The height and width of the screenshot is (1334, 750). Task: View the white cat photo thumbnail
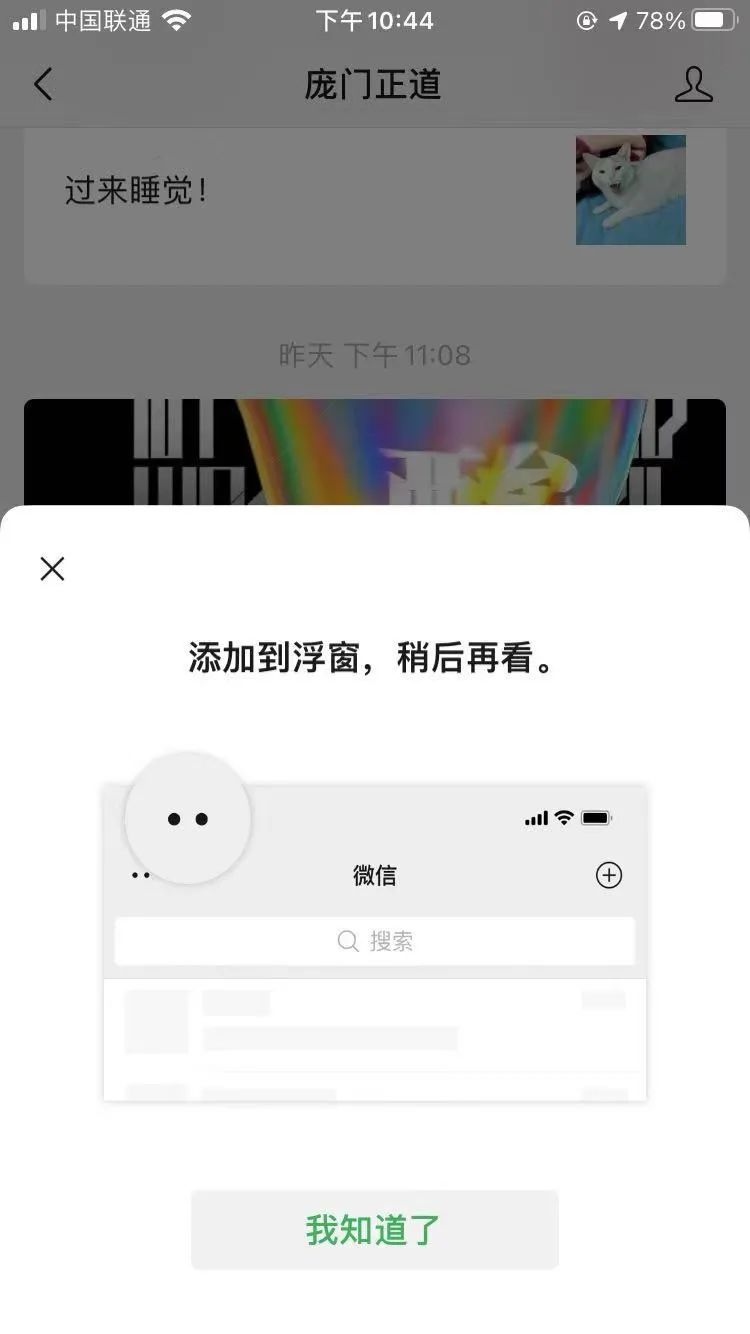[x=630, y=189]
